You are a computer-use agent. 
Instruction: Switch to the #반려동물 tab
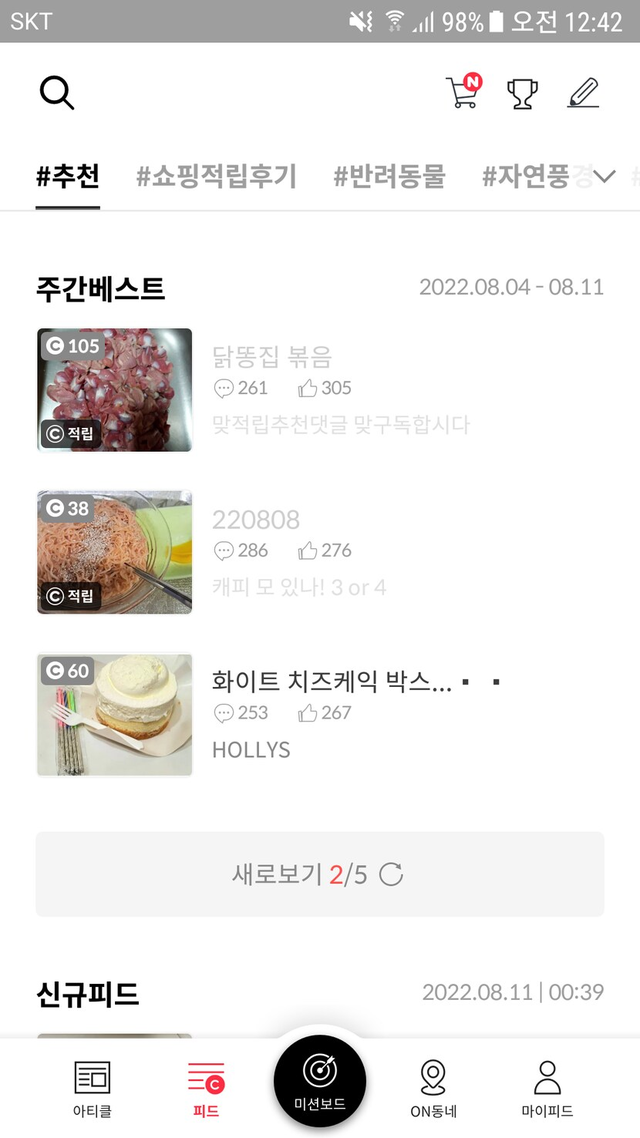click(x=389, y=177)
